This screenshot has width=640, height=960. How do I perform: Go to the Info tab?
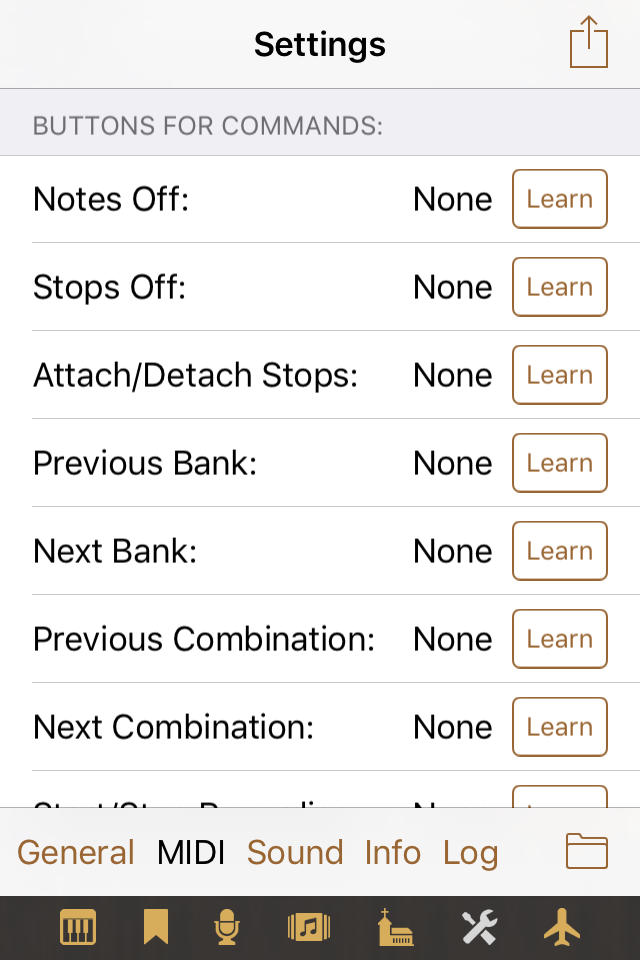tap(393, 852)
